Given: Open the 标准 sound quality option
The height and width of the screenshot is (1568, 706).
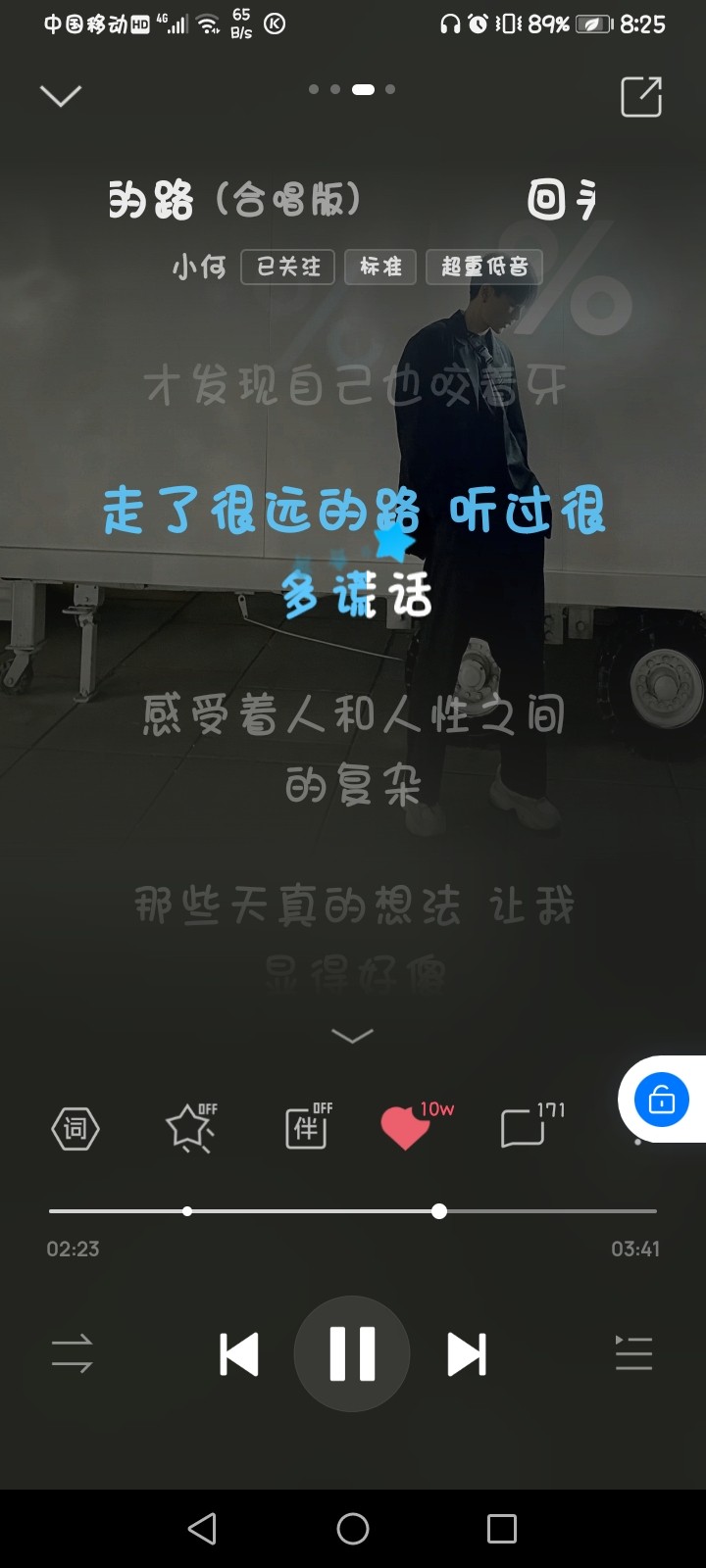Looking at the screenshot, I should (380, 267).
